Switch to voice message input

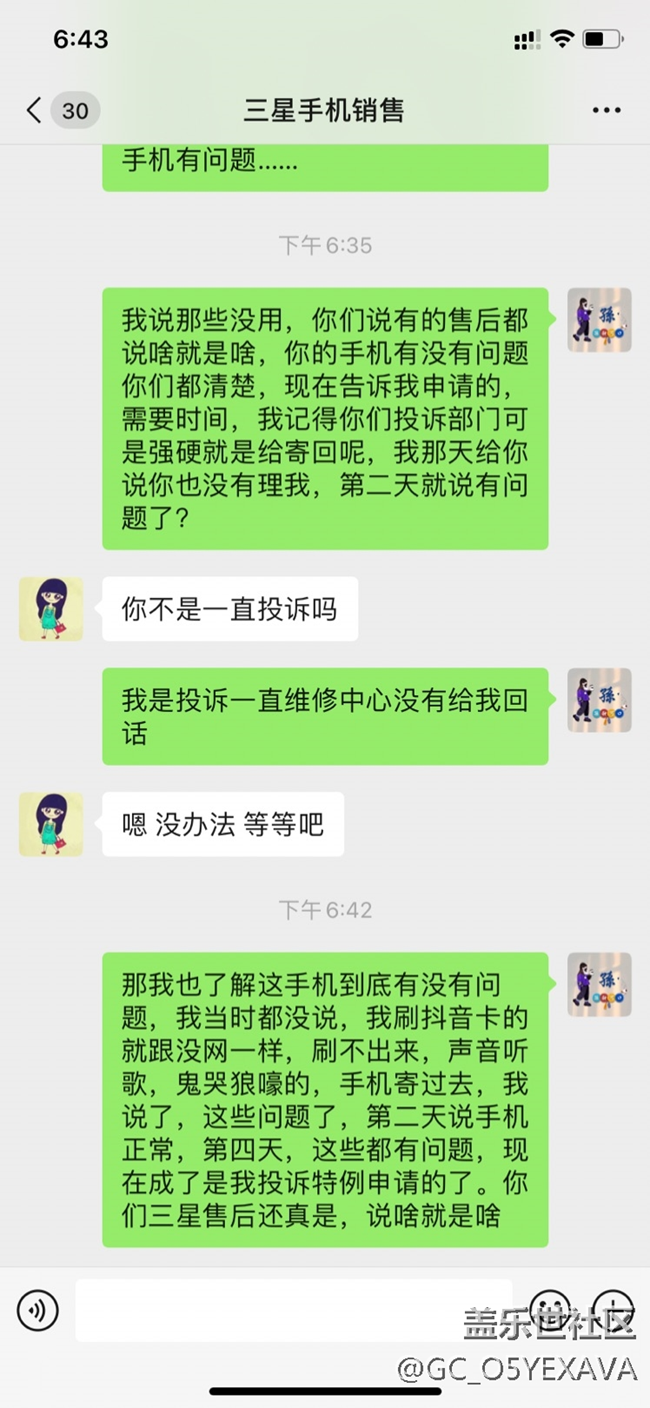(38, 1309)
